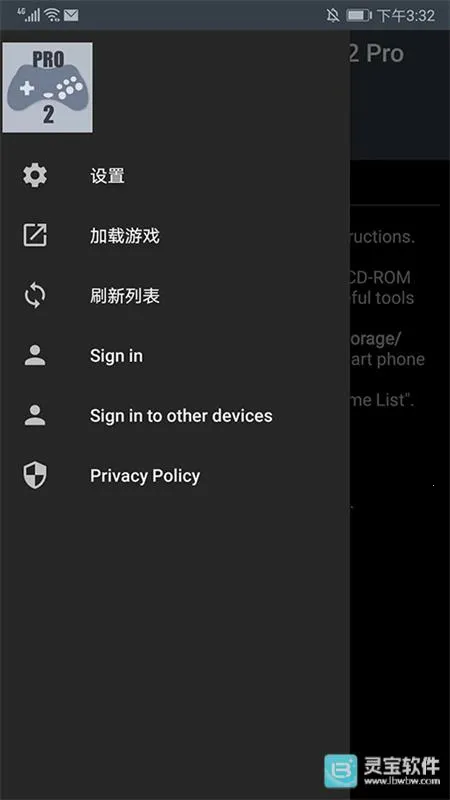This screenshot has height=800, width=450.
Task: Tap 刷新列表 to refresh the list
Action: (175, 296)
